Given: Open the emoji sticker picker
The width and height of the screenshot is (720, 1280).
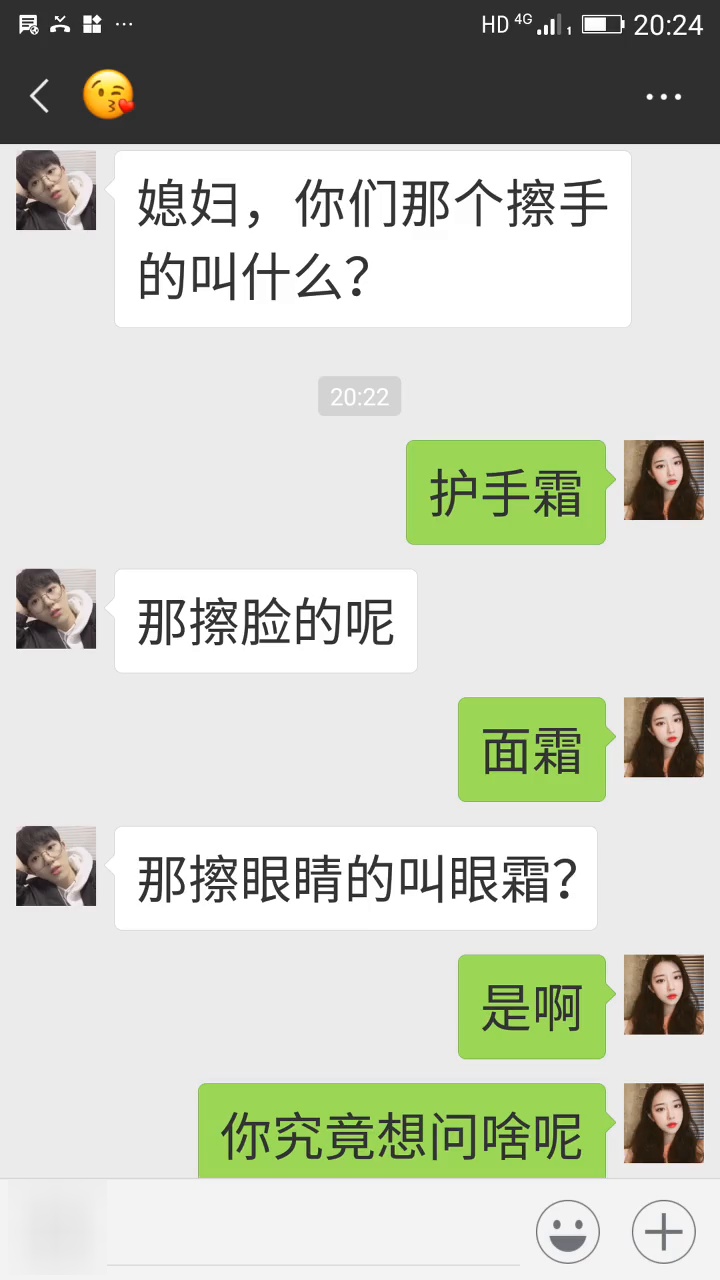Looking at the screenshot, I should pyautogui.click(x=568, y=1232).
